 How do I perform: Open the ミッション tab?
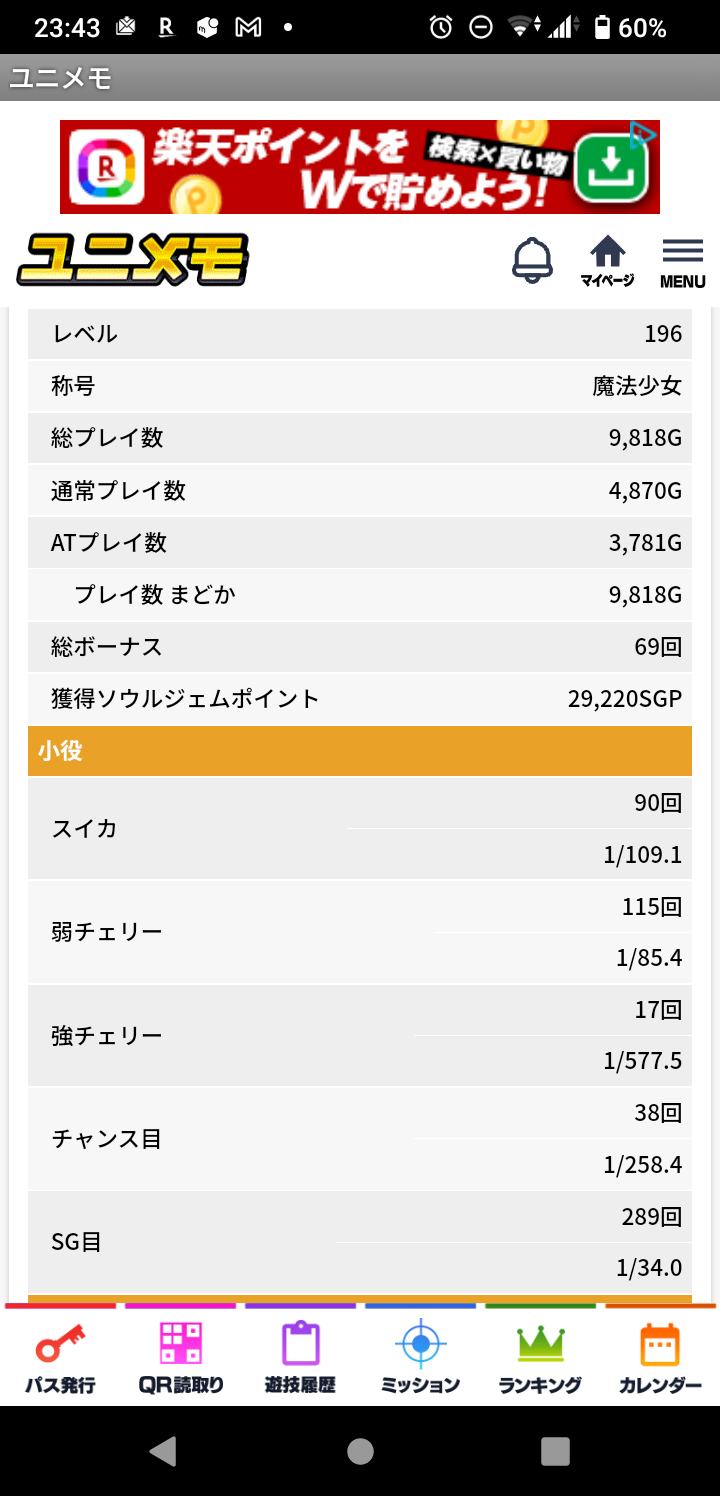tap(421, 1356)
